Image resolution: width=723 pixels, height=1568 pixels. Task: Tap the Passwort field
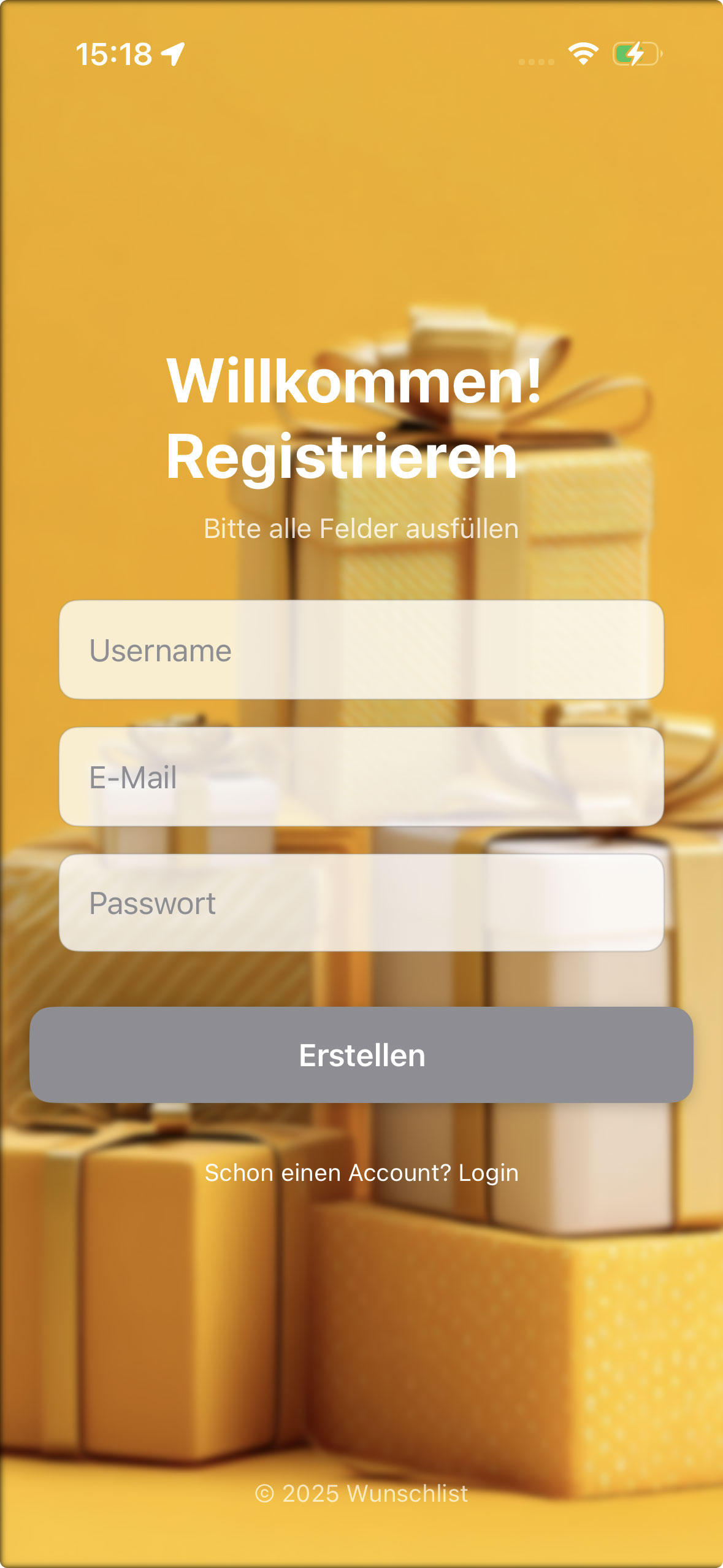point(361,903)
